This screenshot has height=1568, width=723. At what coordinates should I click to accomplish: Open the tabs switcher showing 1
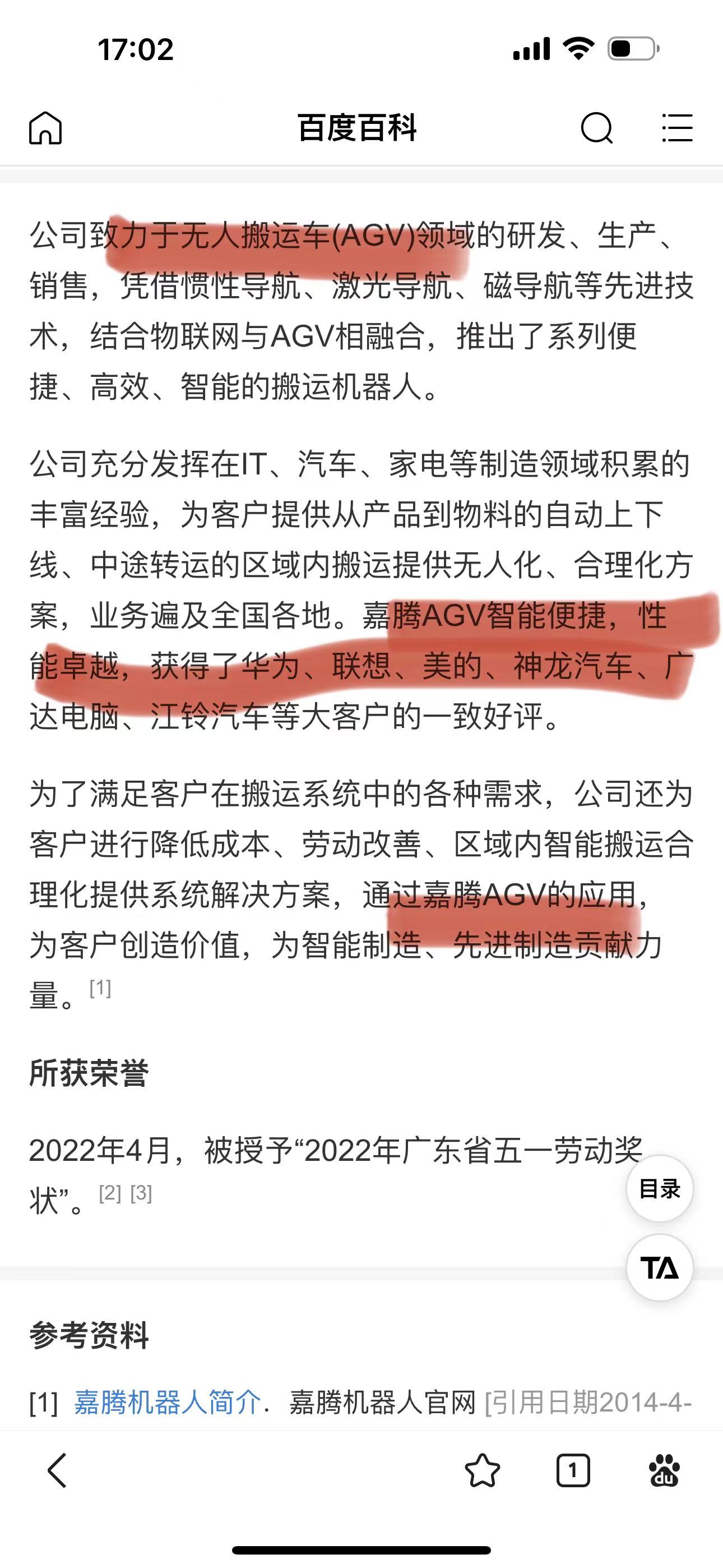pyautogui.click(x=573, y=1470)
